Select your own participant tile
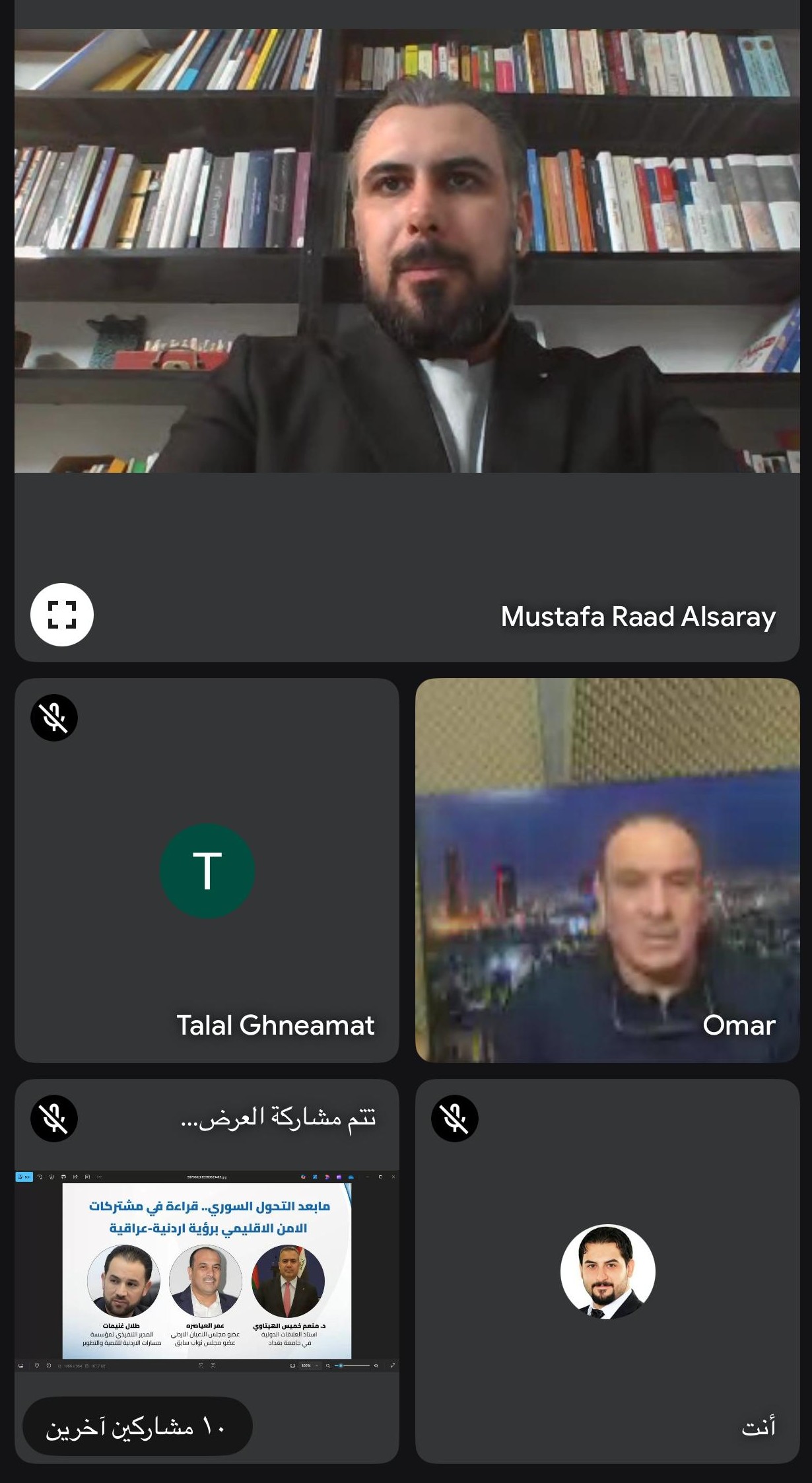Screen dimensions: 812x1483 [607, 1271]
